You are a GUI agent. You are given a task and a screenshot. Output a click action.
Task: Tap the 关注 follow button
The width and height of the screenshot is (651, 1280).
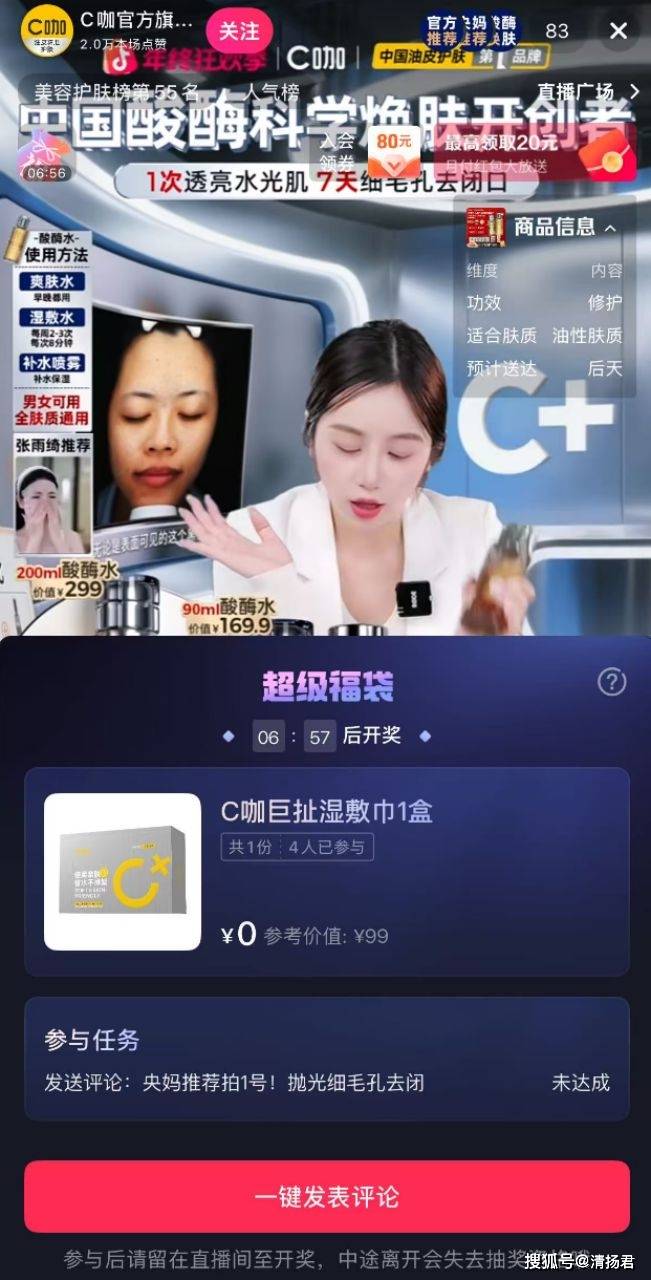point(239,31)
